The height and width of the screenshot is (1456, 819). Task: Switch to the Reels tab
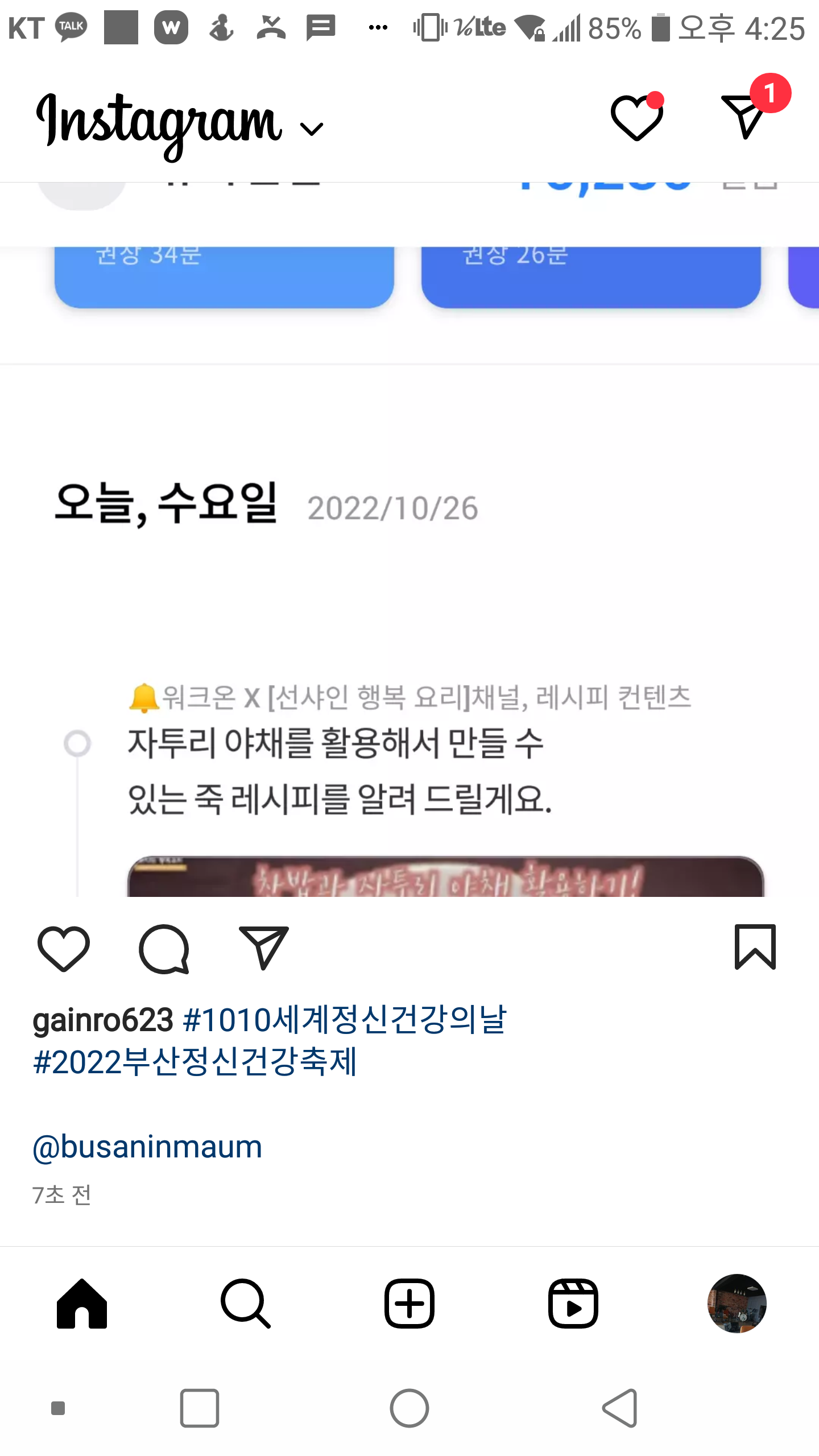(573, 1304)
